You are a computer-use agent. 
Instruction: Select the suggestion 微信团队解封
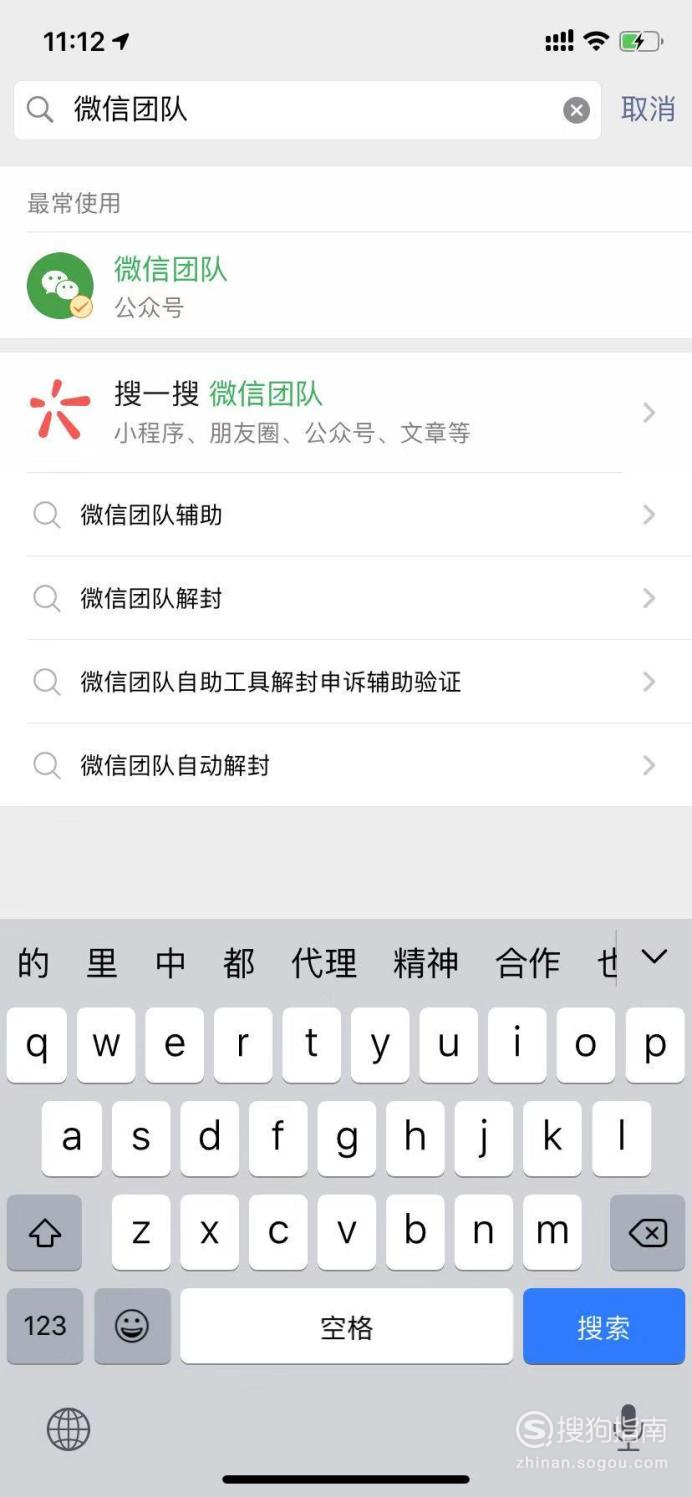tap(346, 598)
